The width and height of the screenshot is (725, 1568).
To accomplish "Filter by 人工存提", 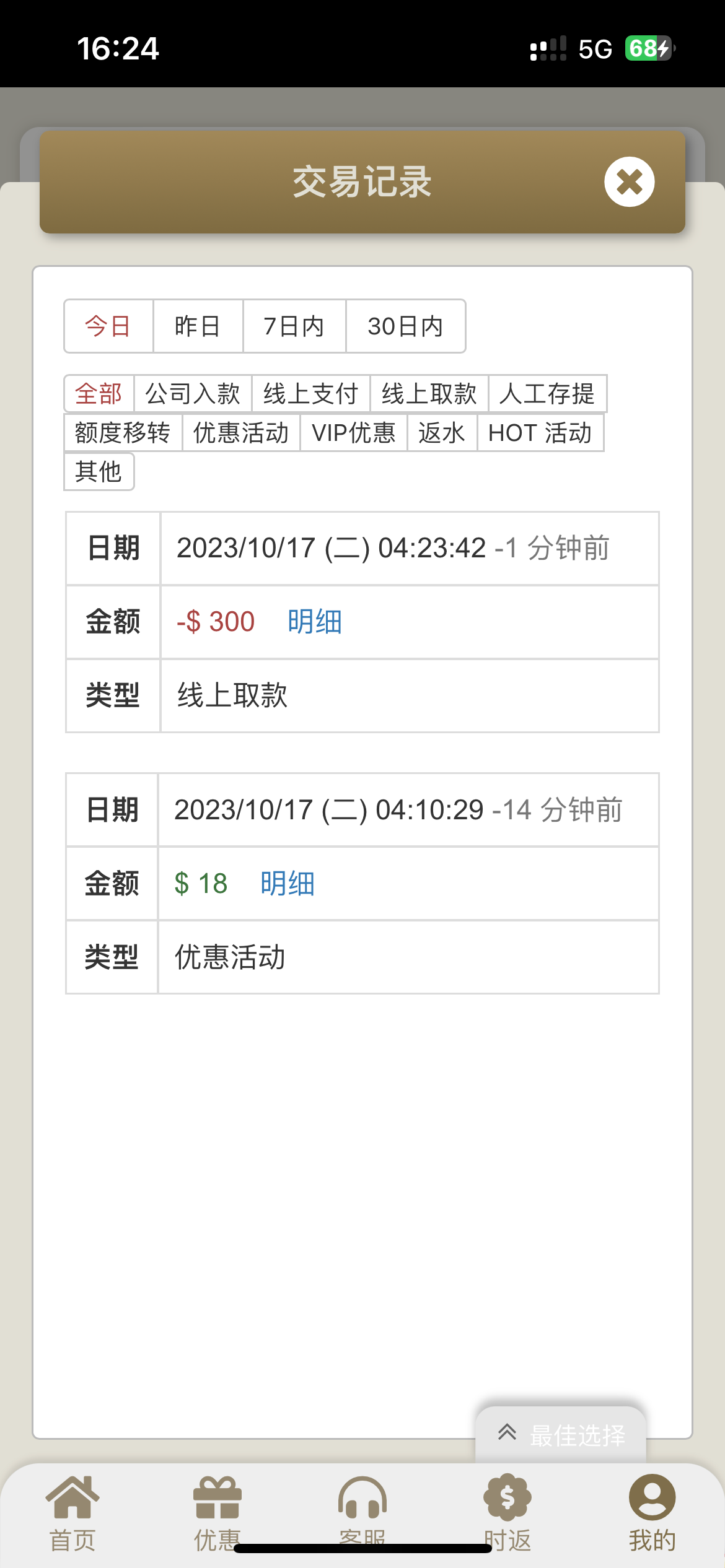I will coord(547,394).
